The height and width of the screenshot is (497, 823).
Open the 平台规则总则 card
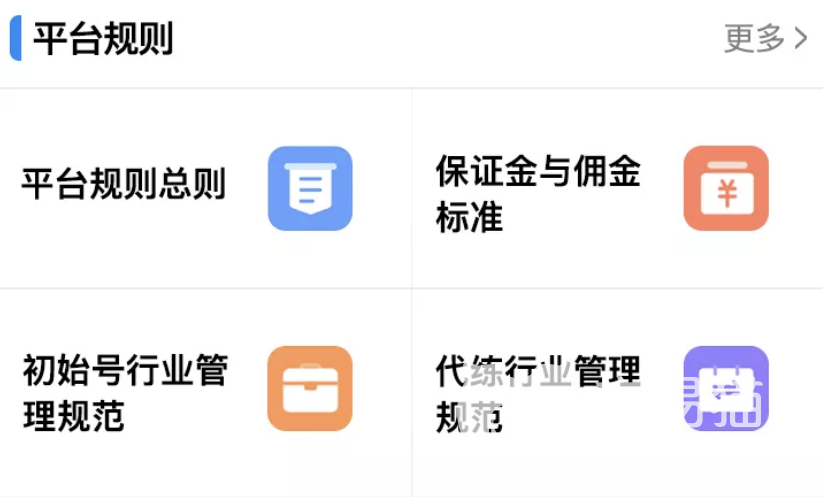(x=205, y=188)
